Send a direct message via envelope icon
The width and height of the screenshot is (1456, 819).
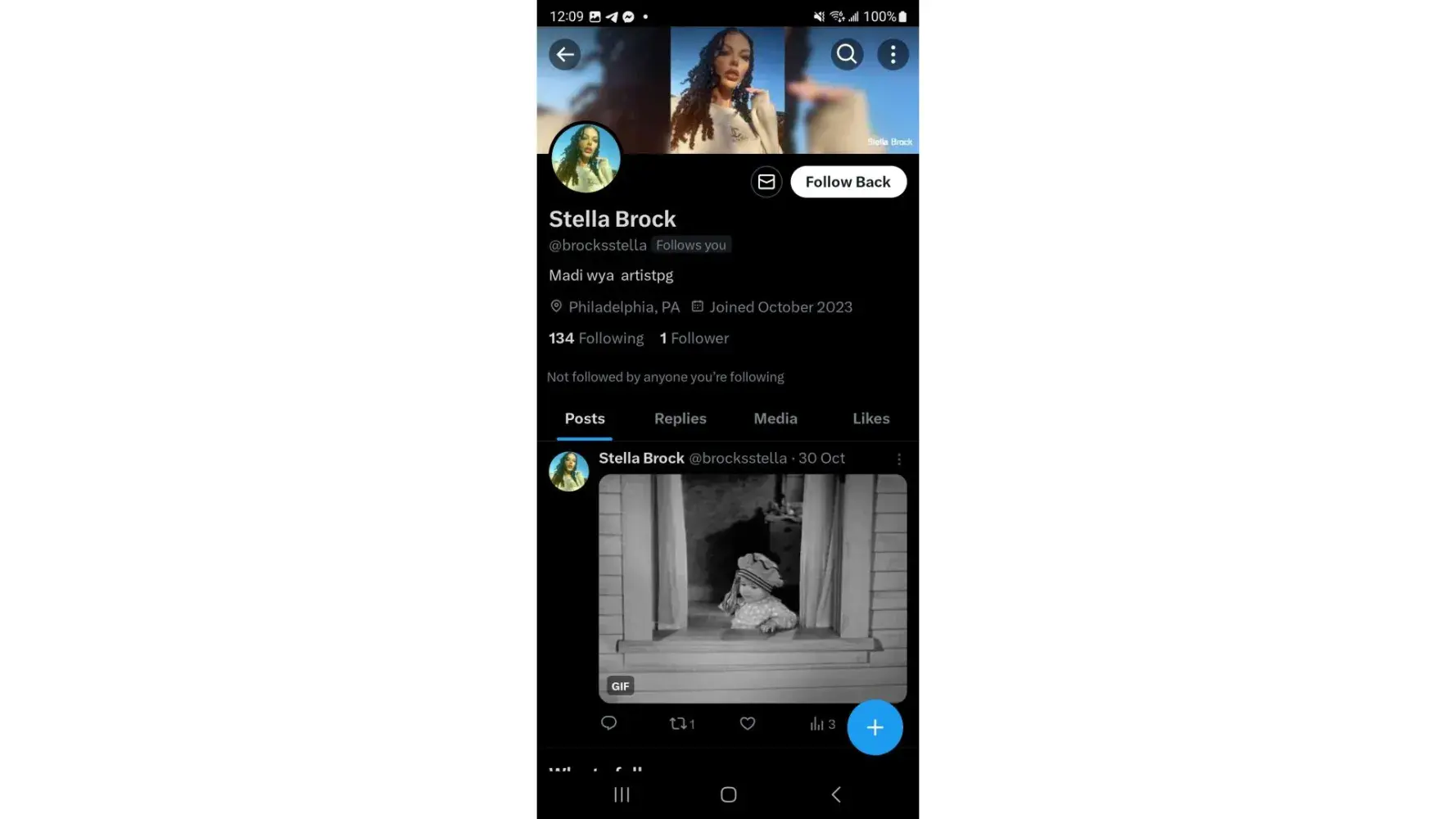coord(766,182)
